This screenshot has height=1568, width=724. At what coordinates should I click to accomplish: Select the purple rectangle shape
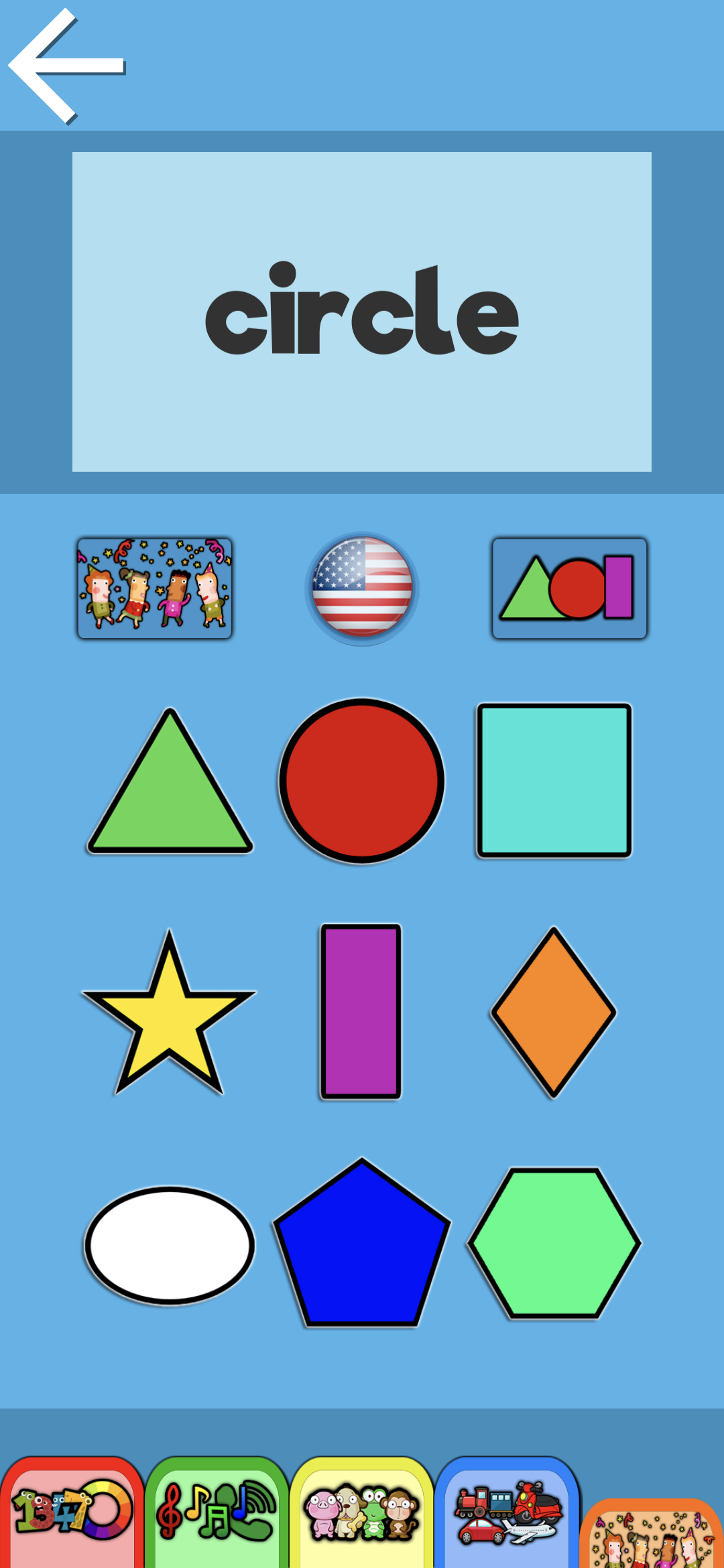coord(361,1012)
